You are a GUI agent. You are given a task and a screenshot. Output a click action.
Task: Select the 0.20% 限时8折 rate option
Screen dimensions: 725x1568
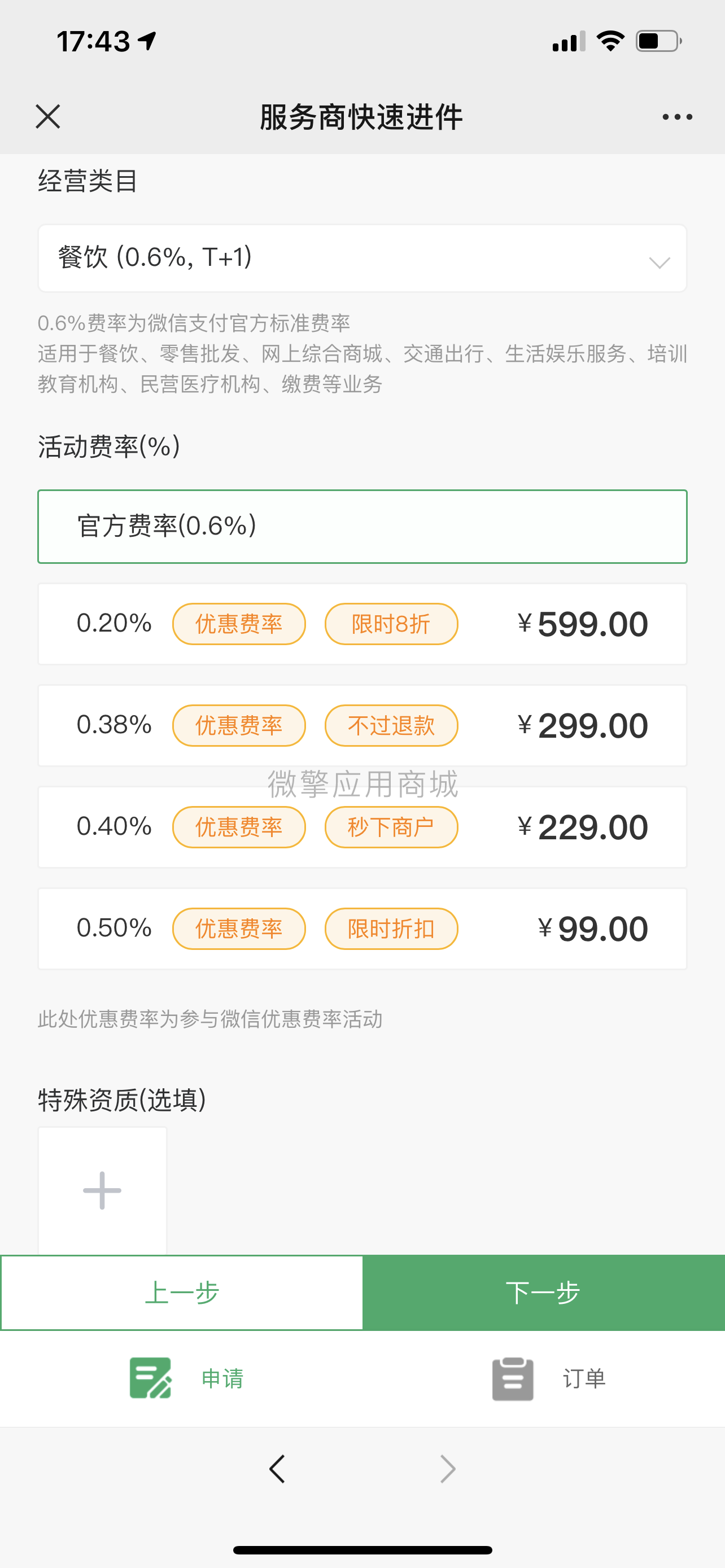pyautogui.click(x=363, y=624)
